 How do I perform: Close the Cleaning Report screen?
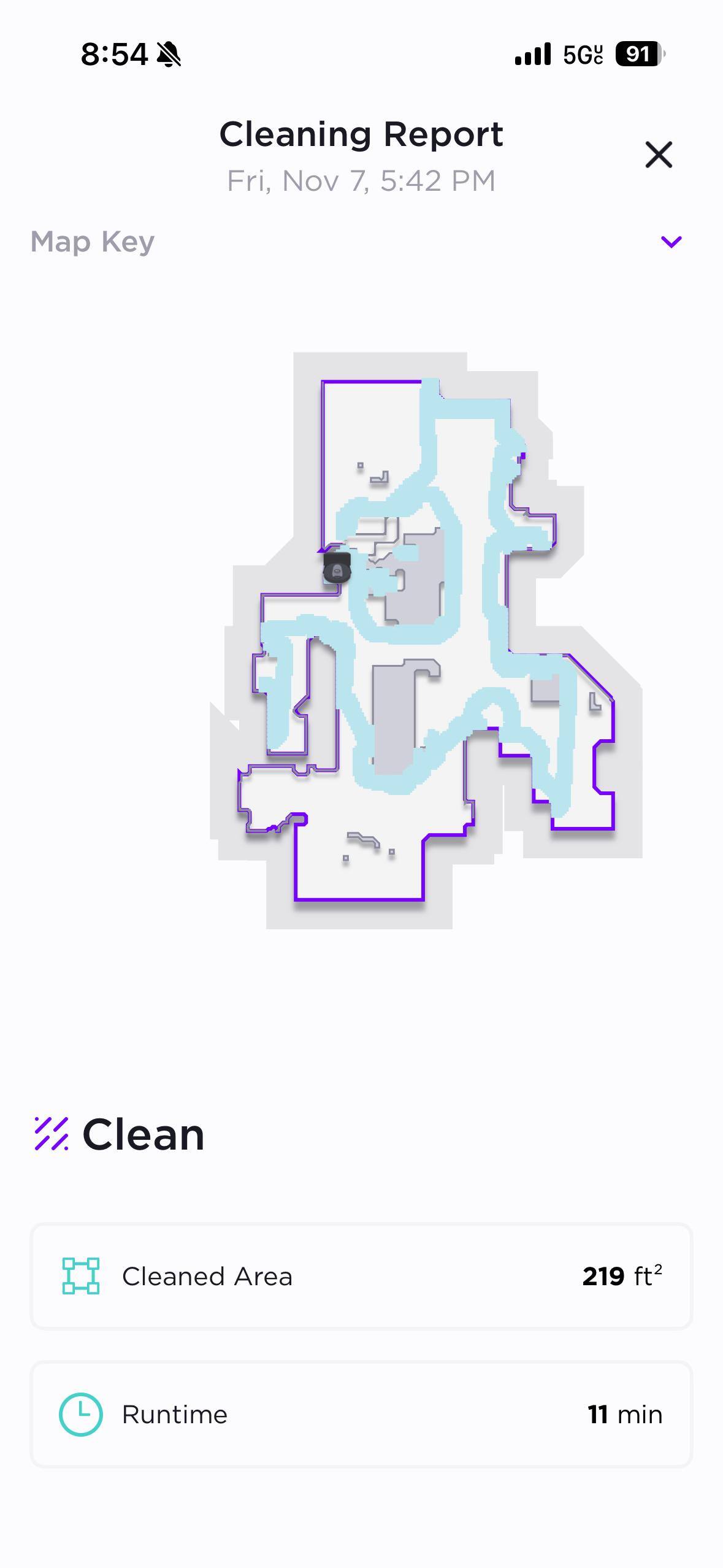pos(659,155)
